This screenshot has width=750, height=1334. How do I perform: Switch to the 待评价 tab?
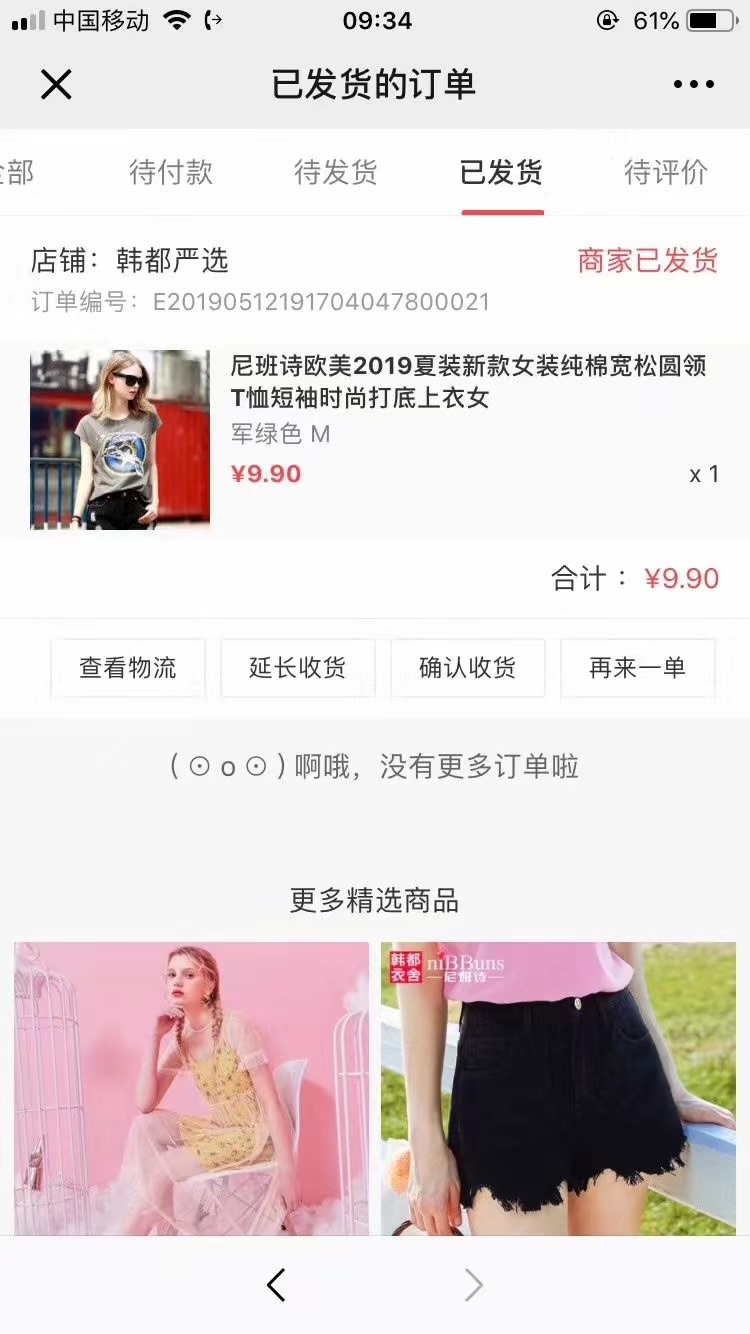pos(666,172)
